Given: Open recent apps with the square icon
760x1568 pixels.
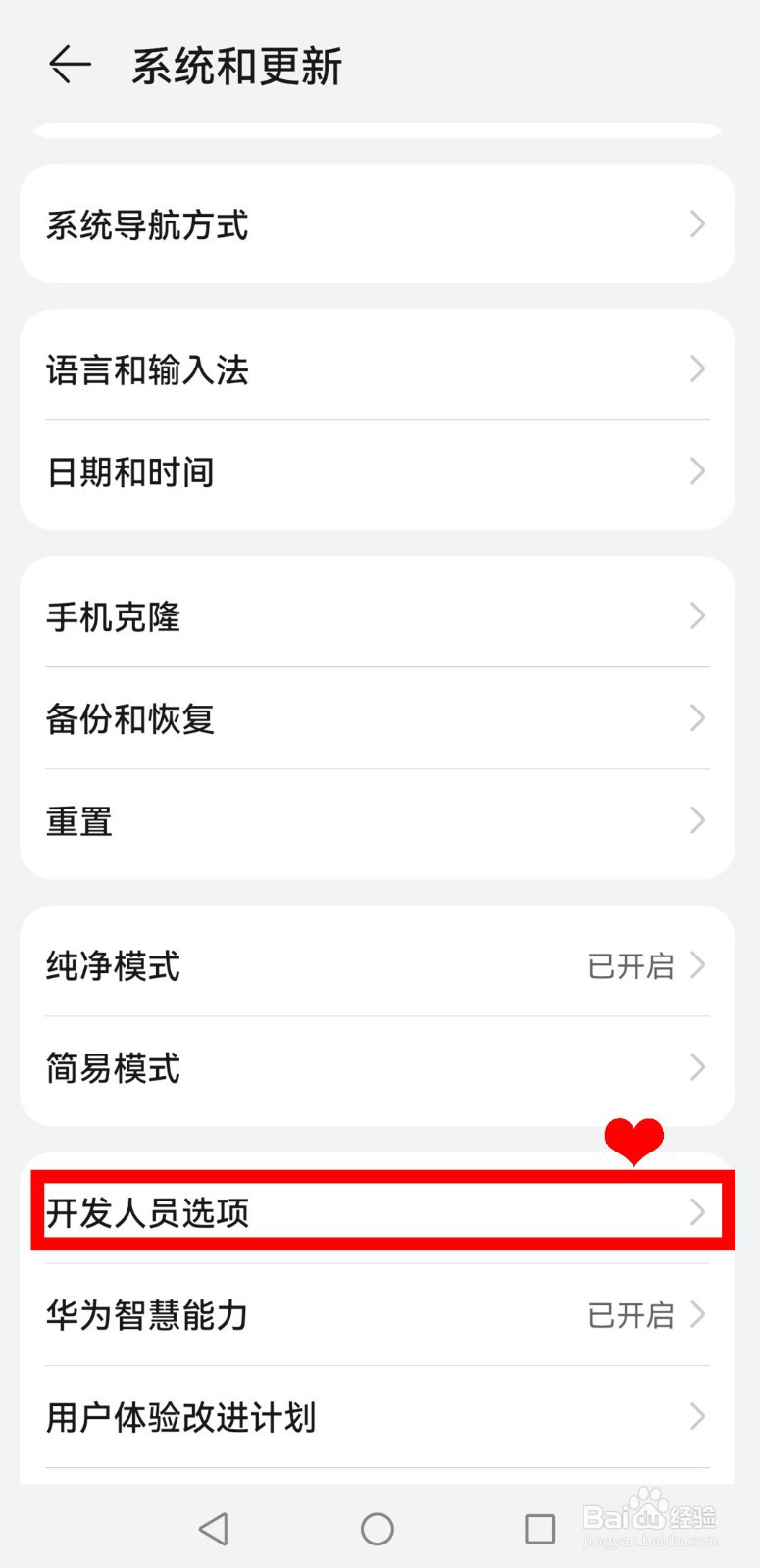Looking at the screenshot, I should pyautogui.click(x=538, y=1527).
